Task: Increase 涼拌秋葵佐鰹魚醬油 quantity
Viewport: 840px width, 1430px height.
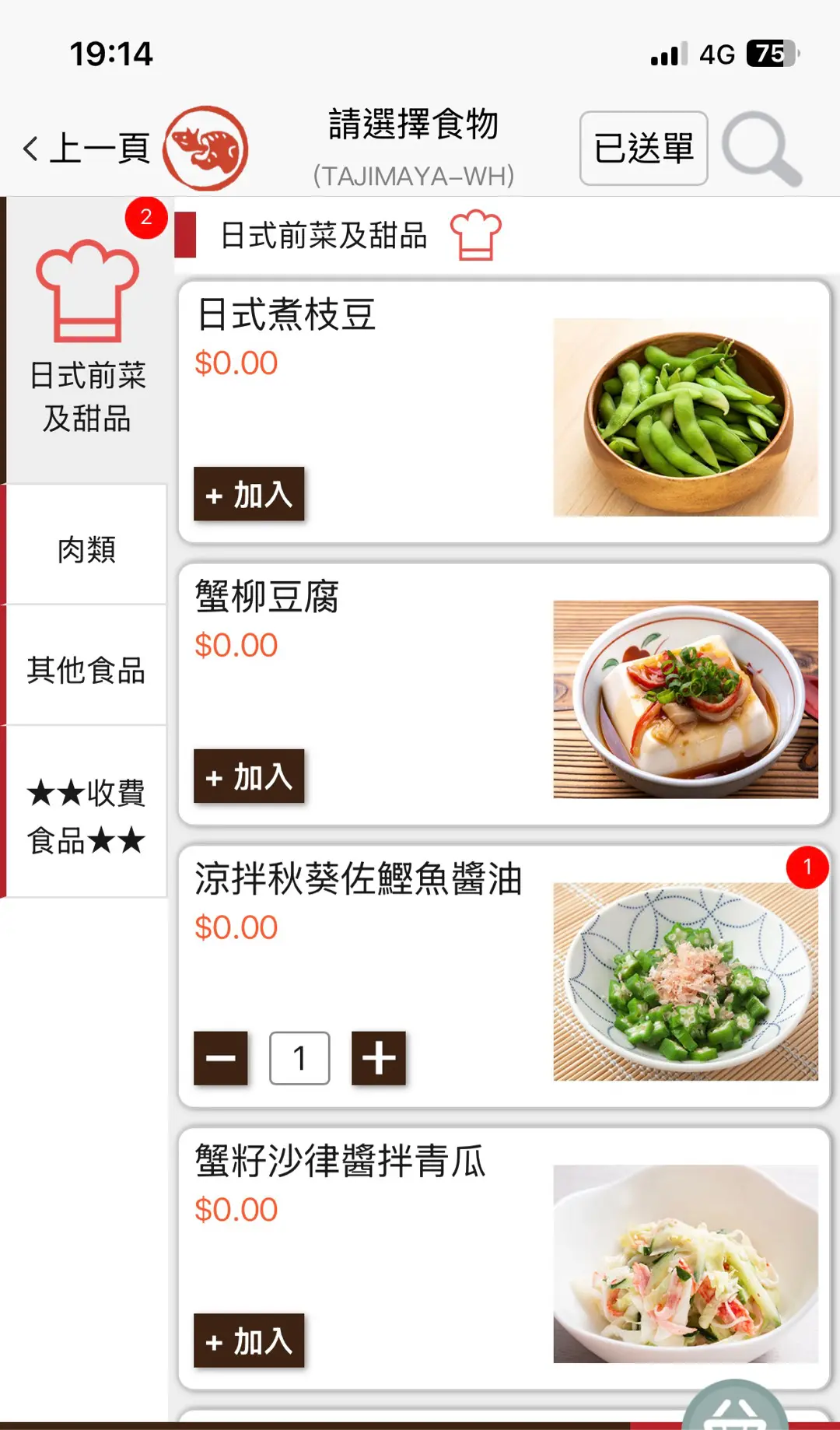Action: point(379,1058)
